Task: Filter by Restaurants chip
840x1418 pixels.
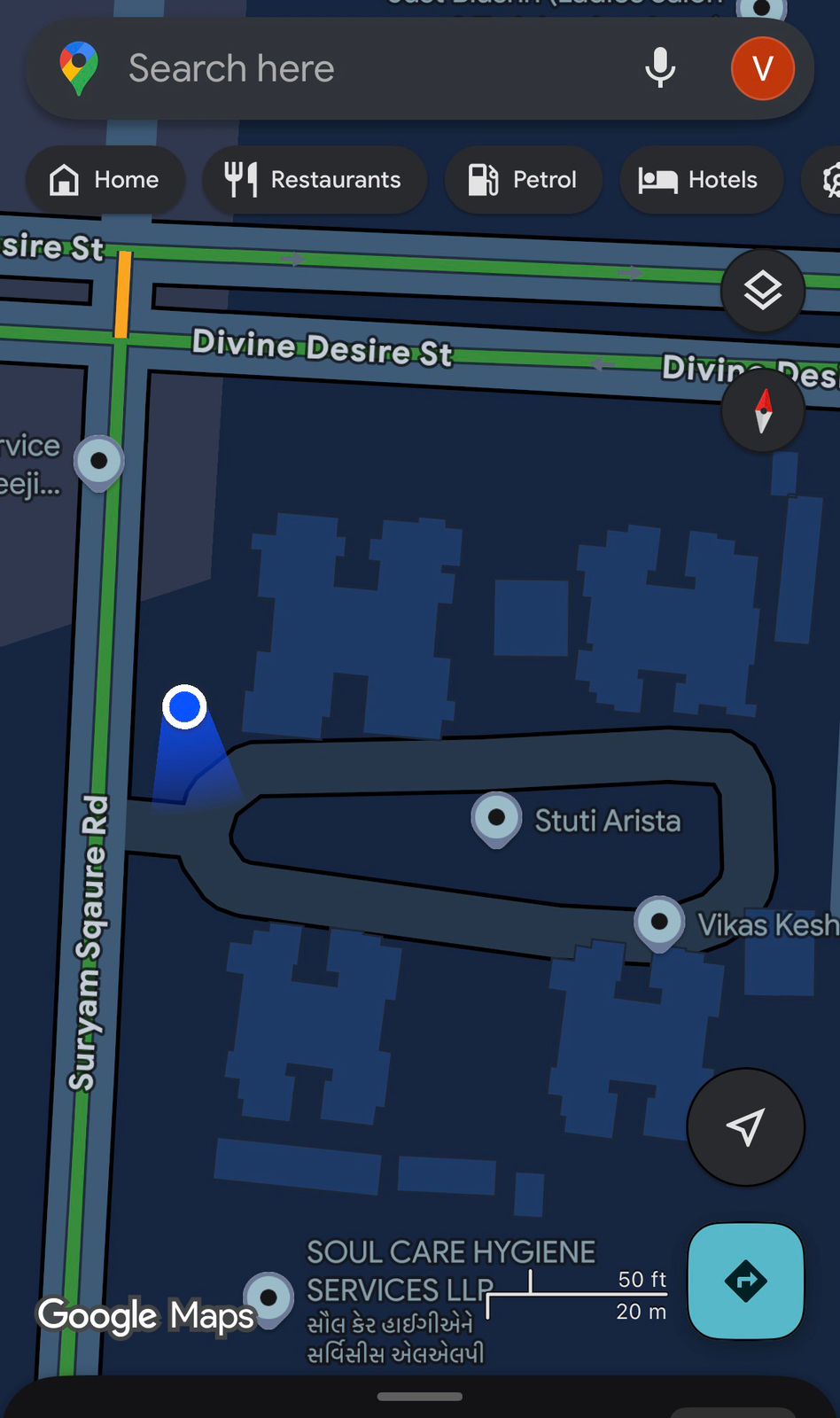Action: pos(314,180)
